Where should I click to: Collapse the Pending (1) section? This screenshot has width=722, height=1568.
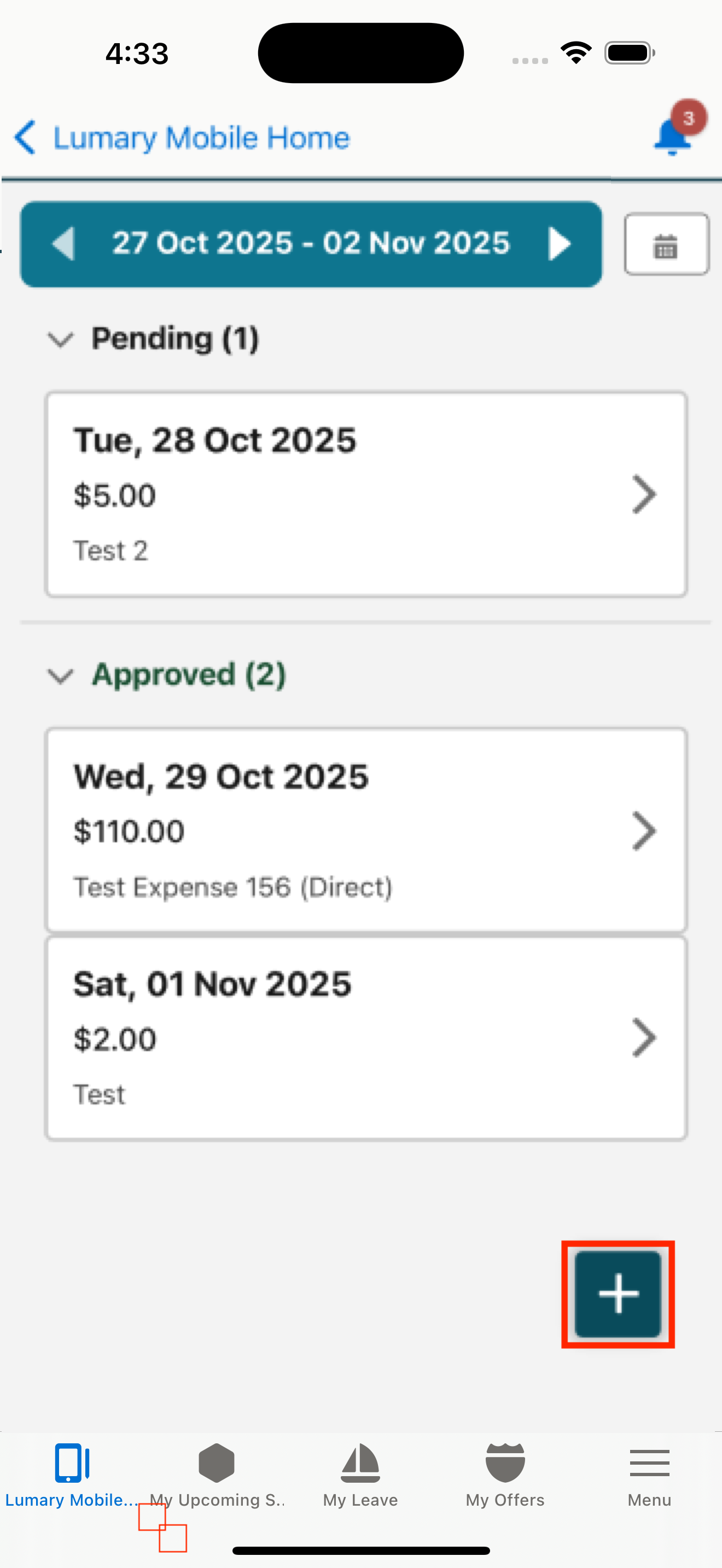60,340
